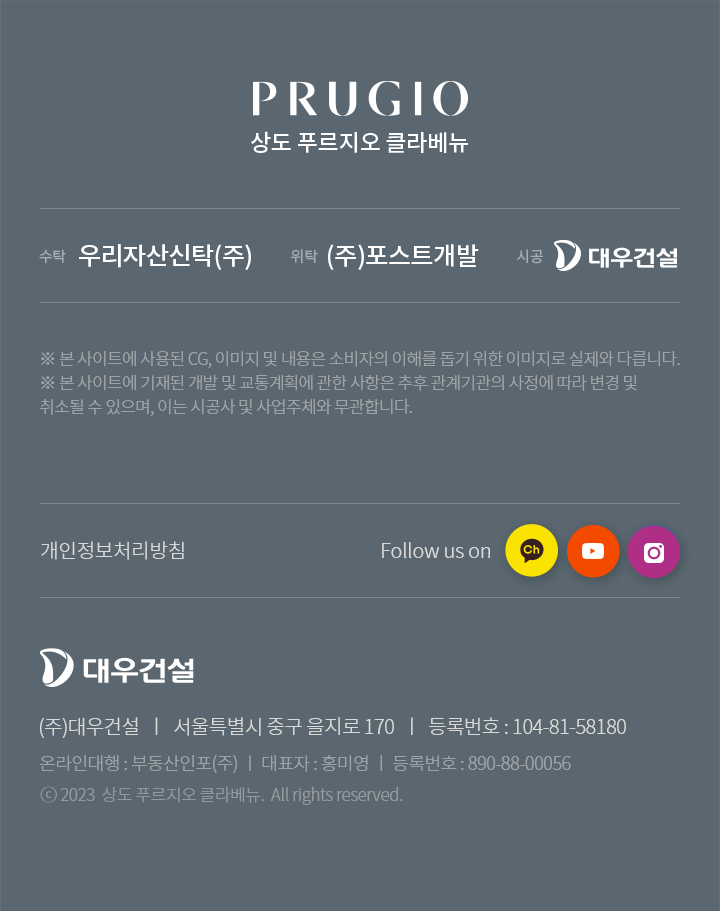Open the YouTube channel icon

593,551
